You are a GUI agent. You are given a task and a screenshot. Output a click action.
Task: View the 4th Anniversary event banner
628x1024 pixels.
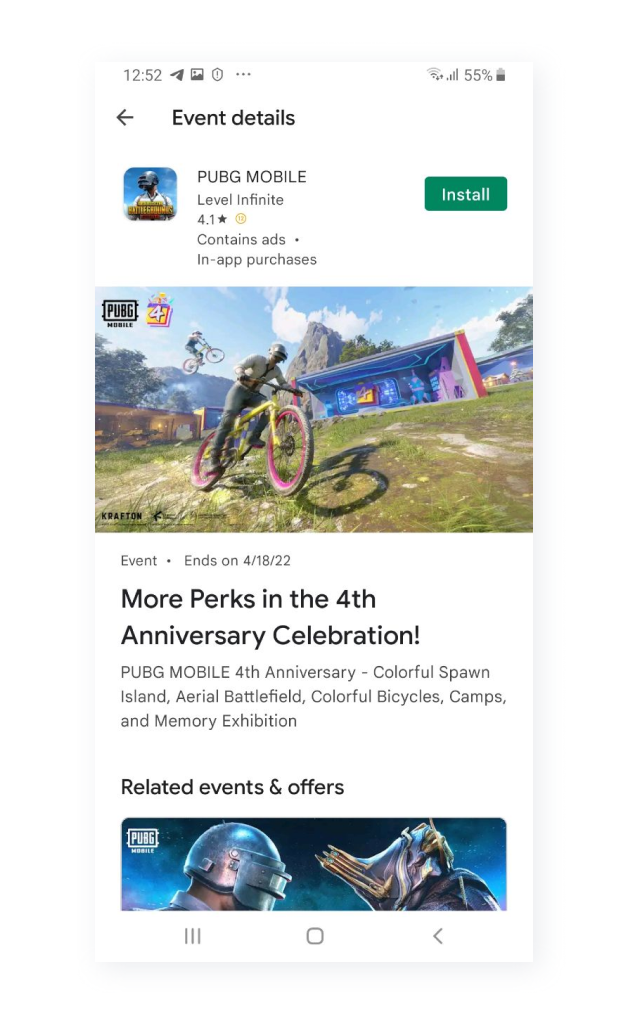pos(314,410)
